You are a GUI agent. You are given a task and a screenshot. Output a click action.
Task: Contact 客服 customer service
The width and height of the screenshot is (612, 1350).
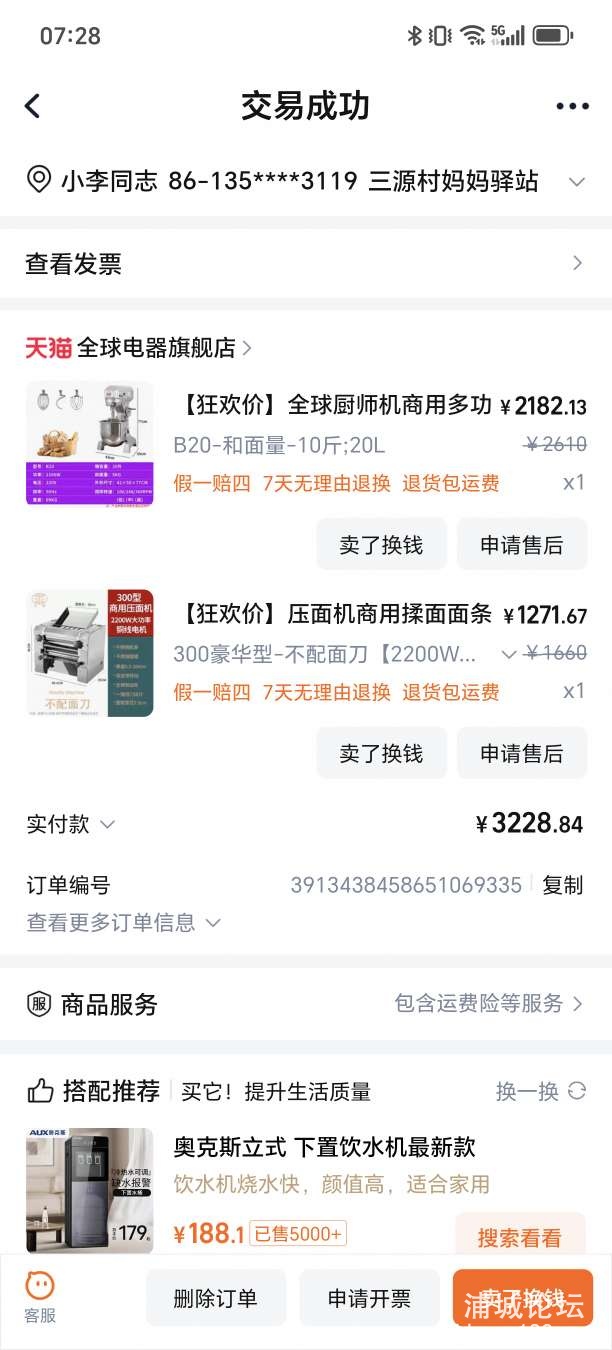click(40, 1297)
